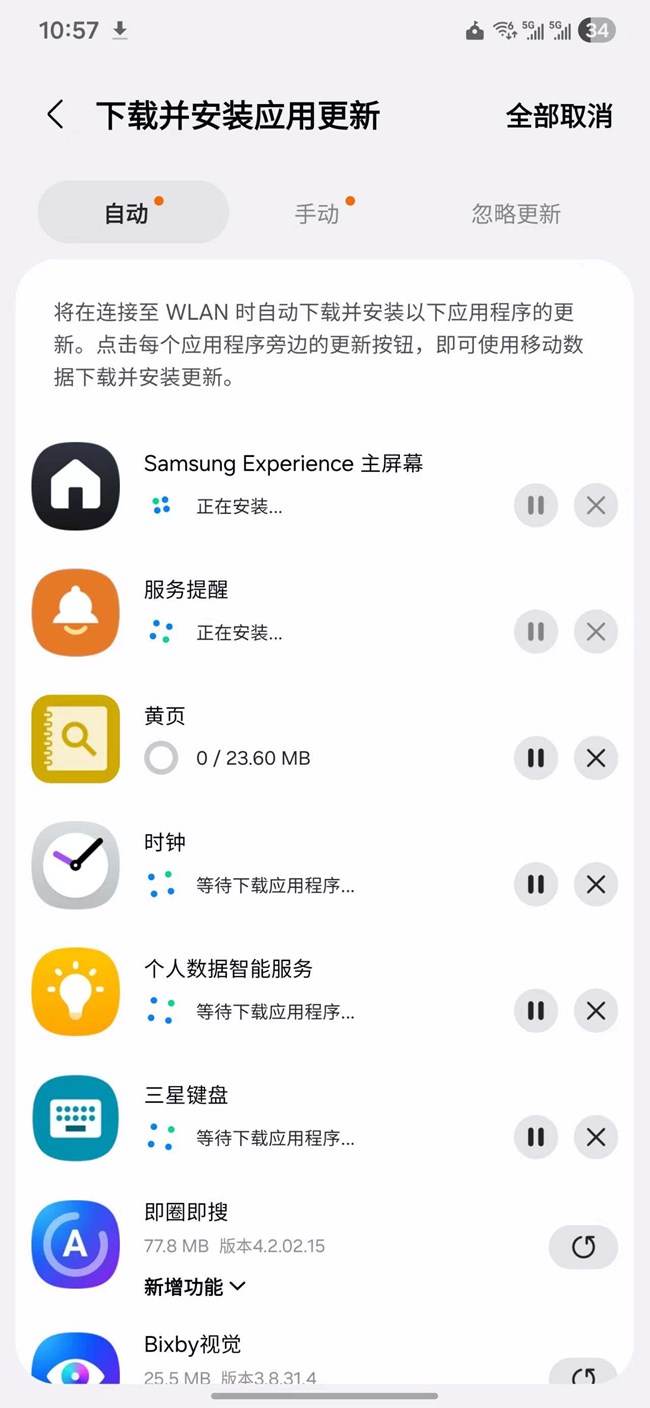
Task: Switch to the 手动 tab
Action: 318,213
